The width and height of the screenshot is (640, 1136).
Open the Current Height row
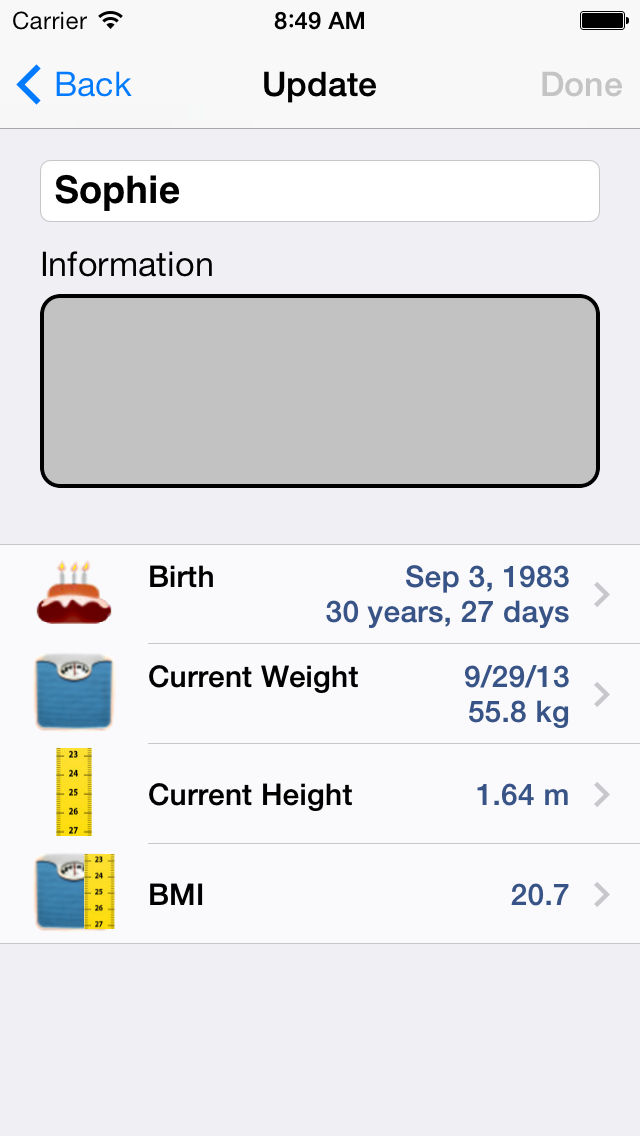[x=320, y=794]
